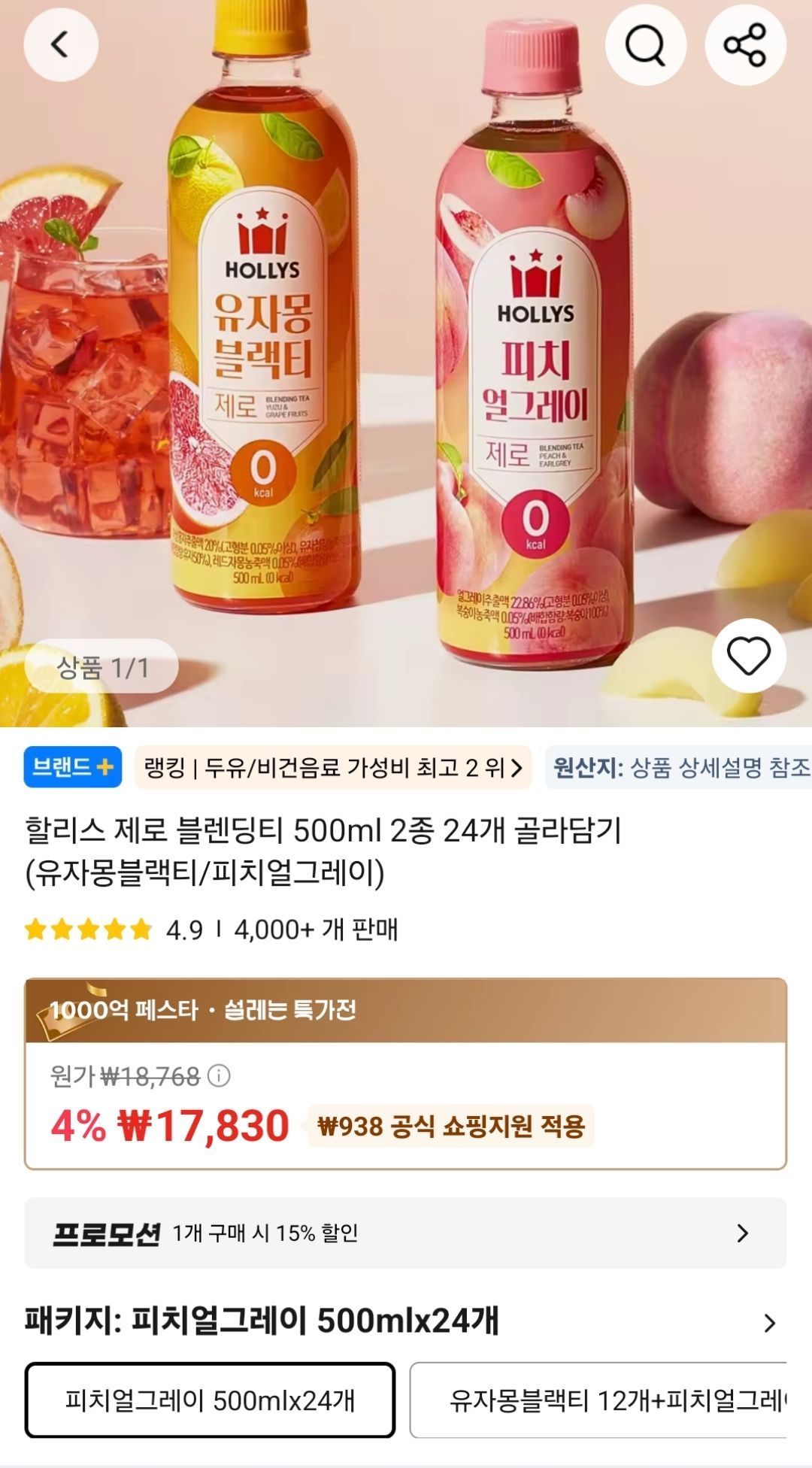Share this Hollys tea product
Screen dimensions: 812x1468
click(745, 45)
